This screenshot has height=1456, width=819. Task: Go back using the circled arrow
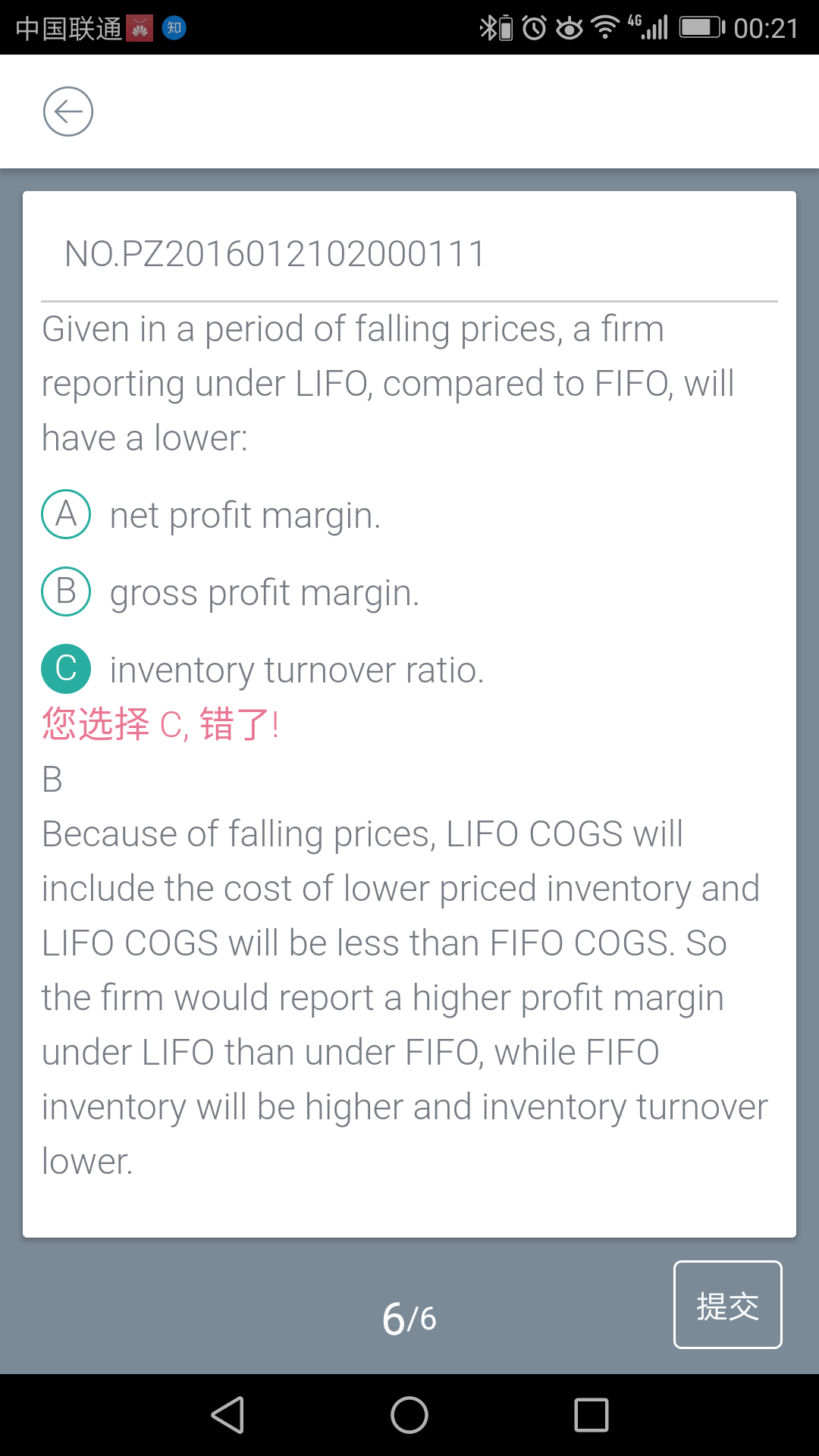point(68,111)
